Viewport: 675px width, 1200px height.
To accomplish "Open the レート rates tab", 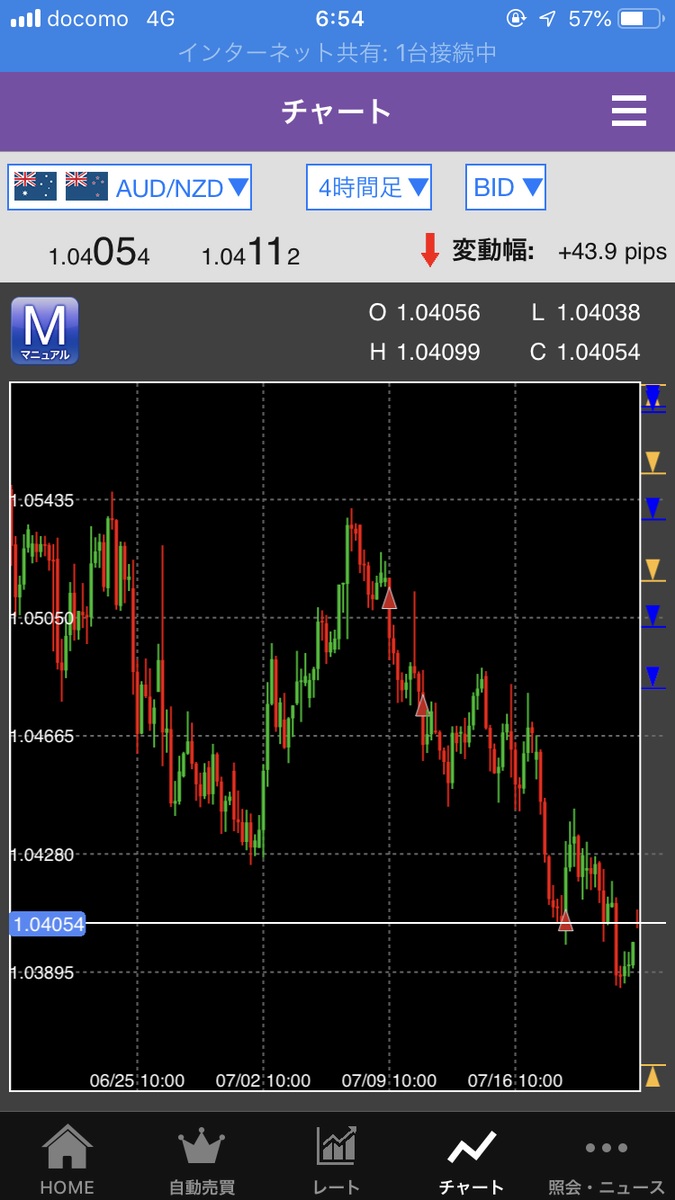I will point(336,1158).
